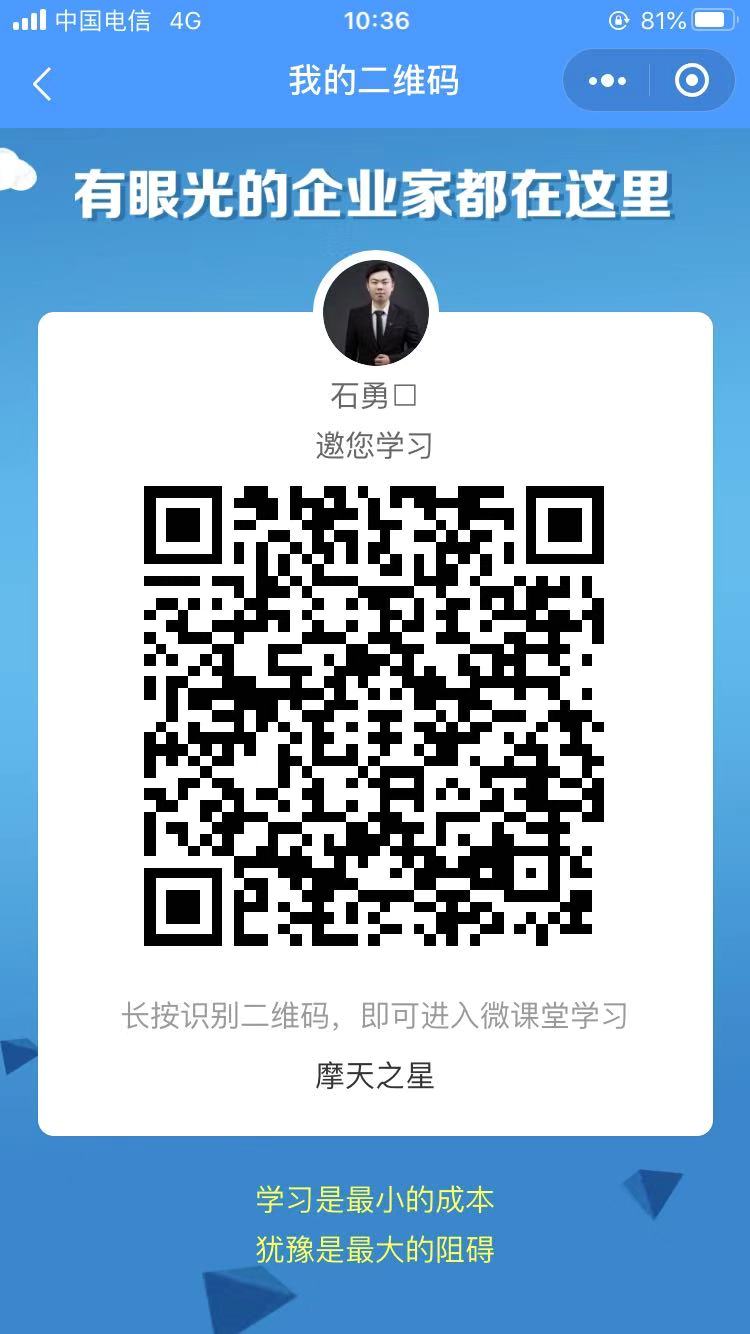This screenshot has height=1334, width=750.
Task: Tap 犹豫是最大的阻碍 slogan text
Action: coord(375,1251)
